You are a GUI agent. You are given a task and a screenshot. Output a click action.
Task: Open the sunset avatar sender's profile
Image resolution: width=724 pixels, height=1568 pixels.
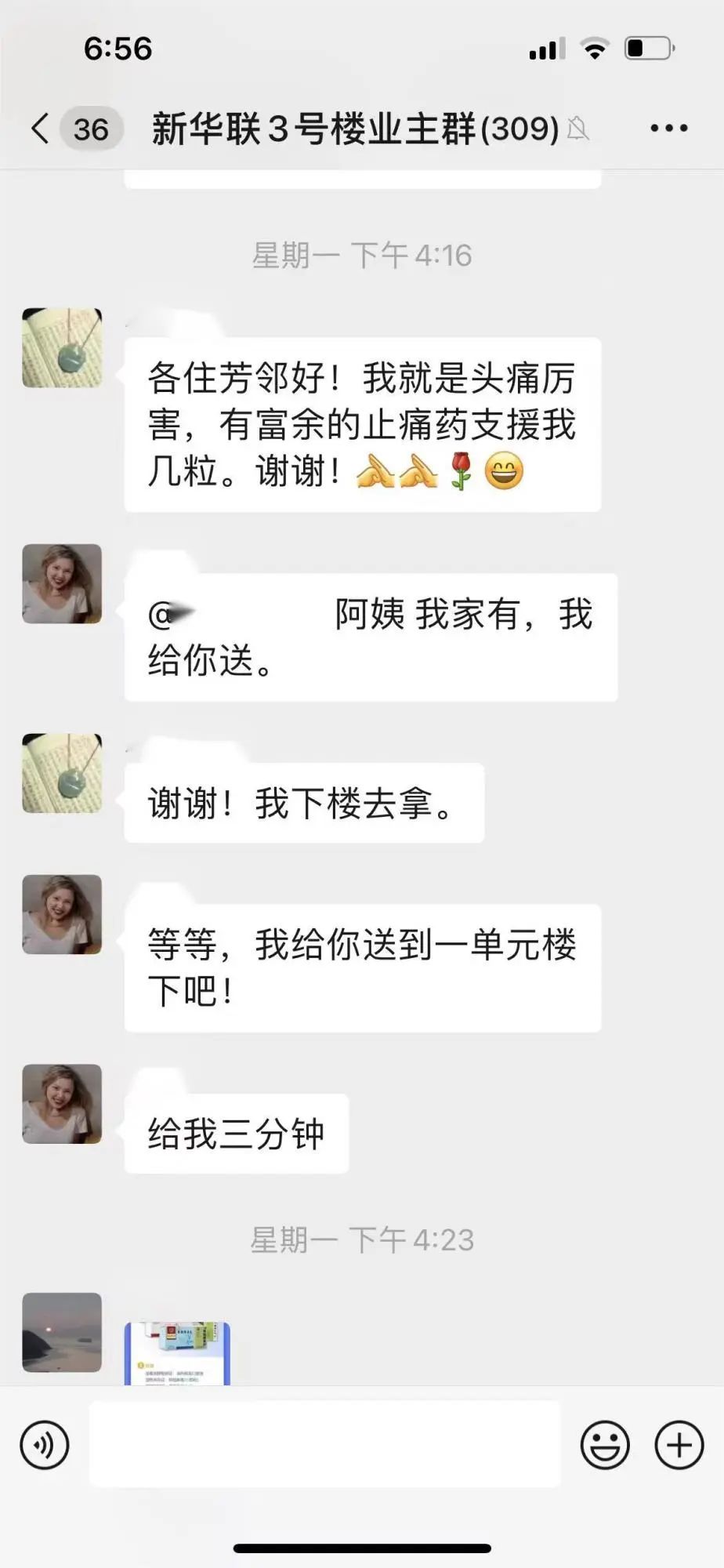62,1332
